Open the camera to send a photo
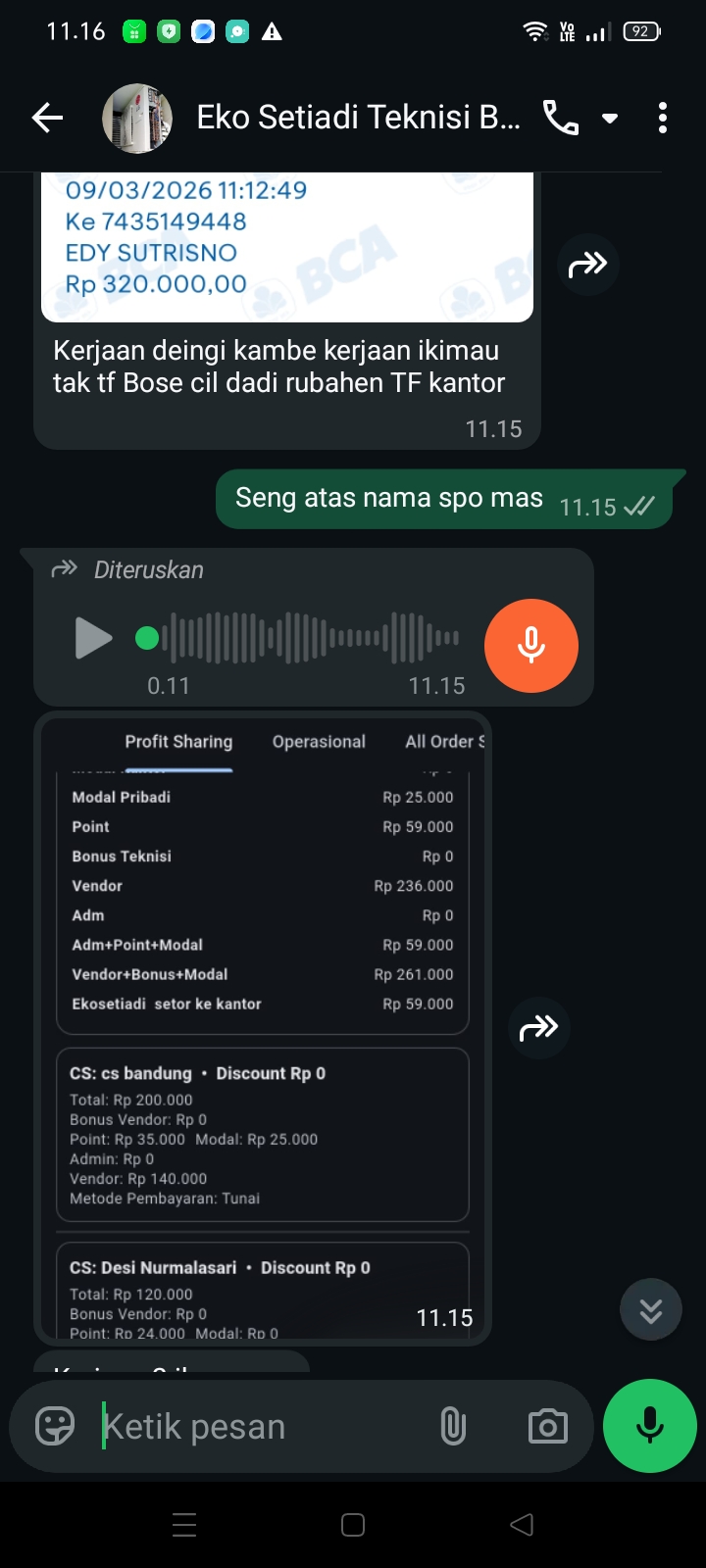This screenshot has width=706, height=1568. pos(547,1426)
